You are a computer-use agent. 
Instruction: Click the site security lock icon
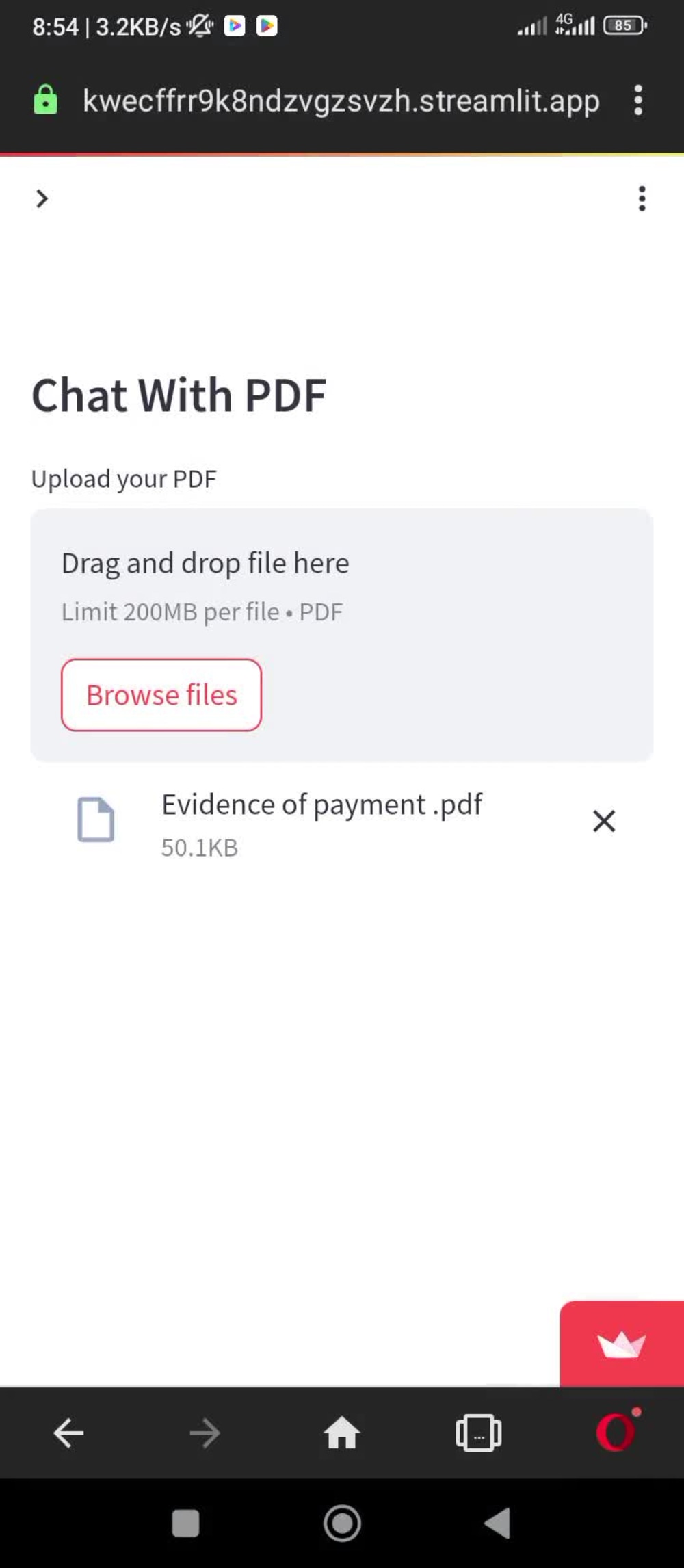pyautogui.click(x=45, y=100)
